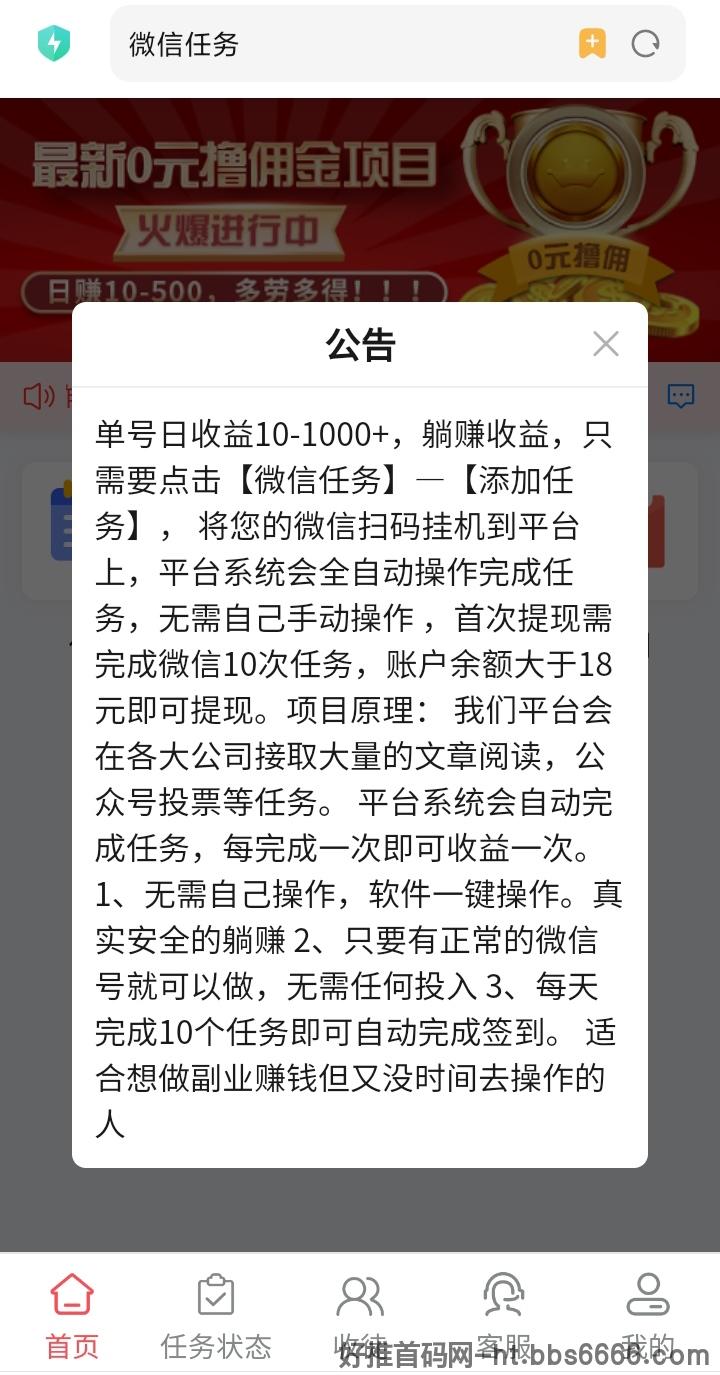This screenshot has width=720, height=1375.
Task: Reload the 微信任务 page
Action: pyautogui.click(x=645, y=44)
